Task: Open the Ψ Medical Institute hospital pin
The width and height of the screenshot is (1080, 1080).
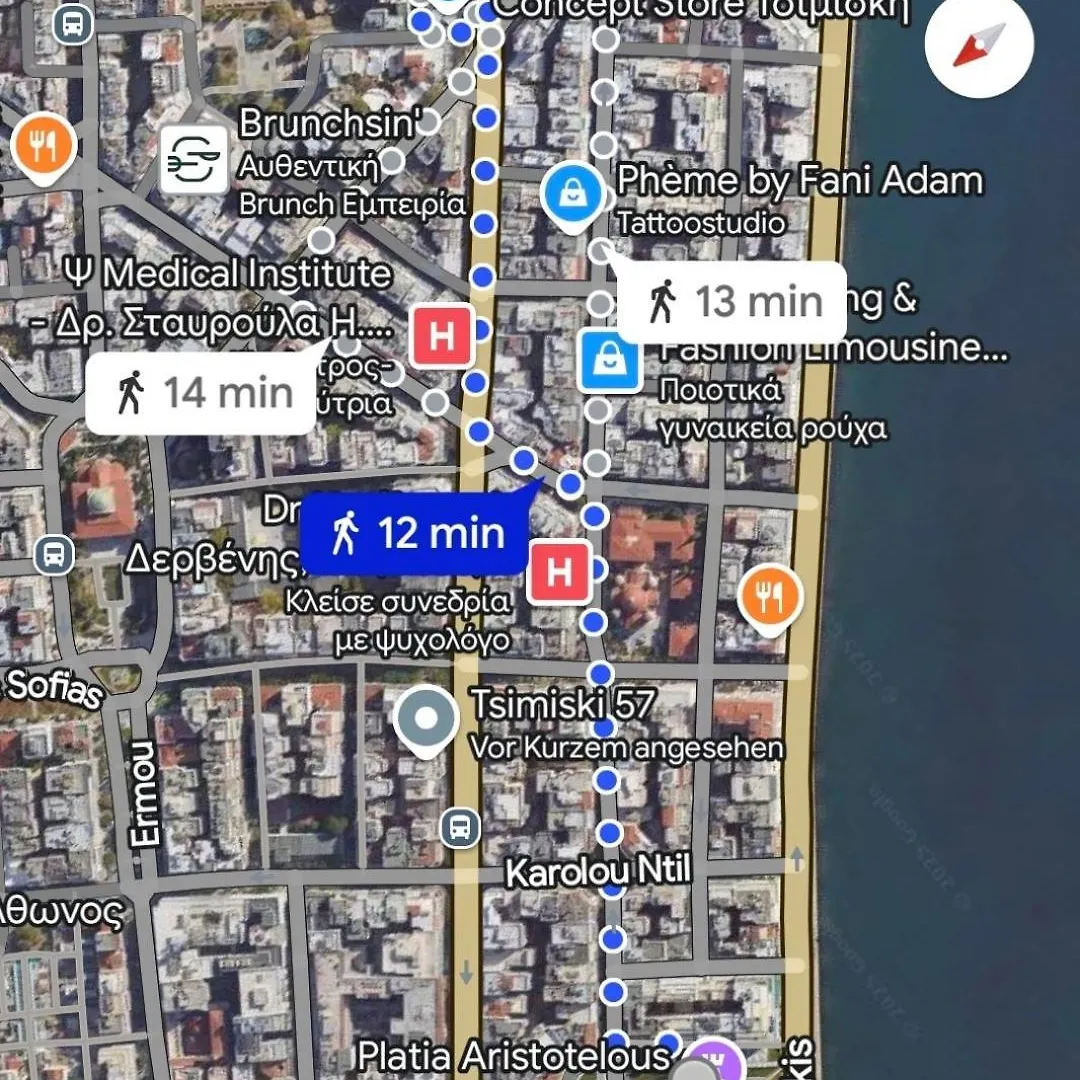Action: 442,338
